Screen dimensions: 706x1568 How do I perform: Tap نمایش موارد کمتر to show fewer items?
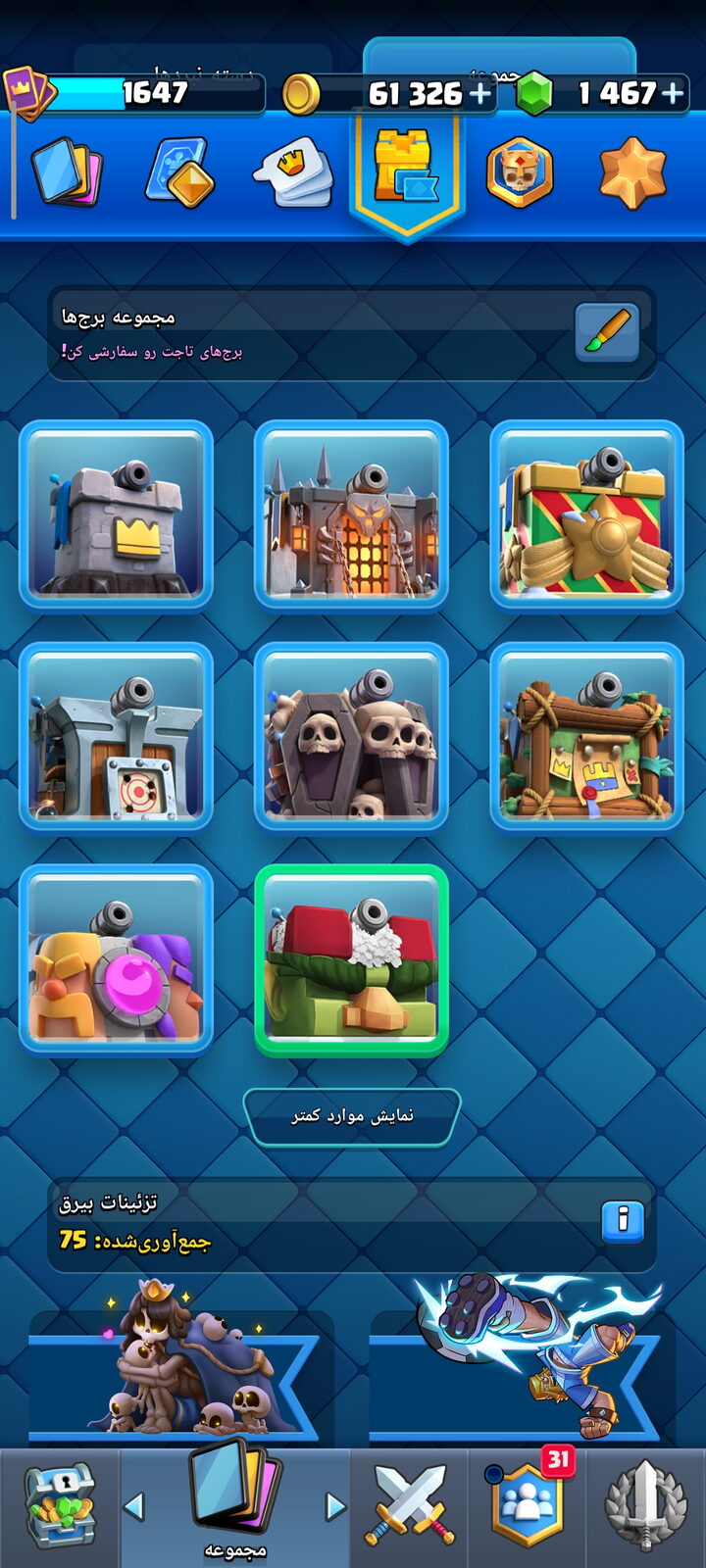(x=352, y=1116)
